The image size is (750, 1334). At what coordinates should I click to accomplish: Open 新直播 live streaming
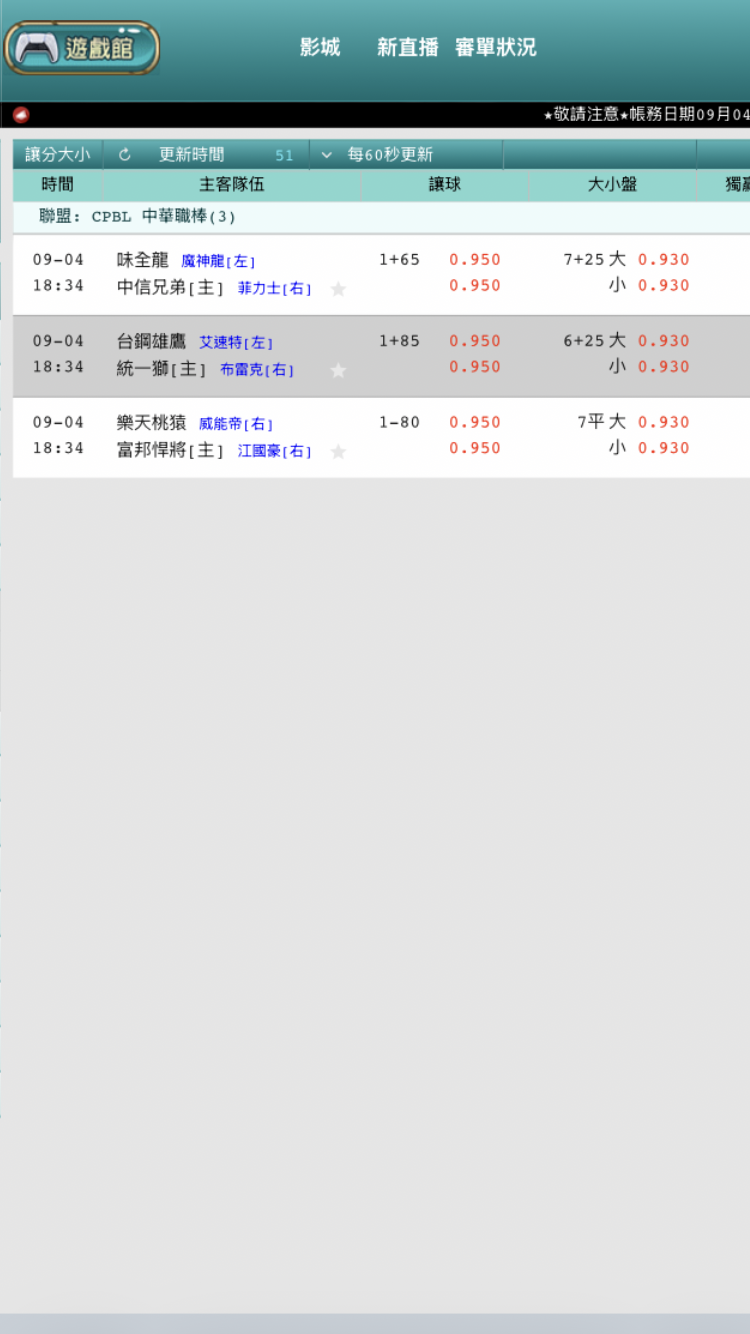(x=407, y=47)
